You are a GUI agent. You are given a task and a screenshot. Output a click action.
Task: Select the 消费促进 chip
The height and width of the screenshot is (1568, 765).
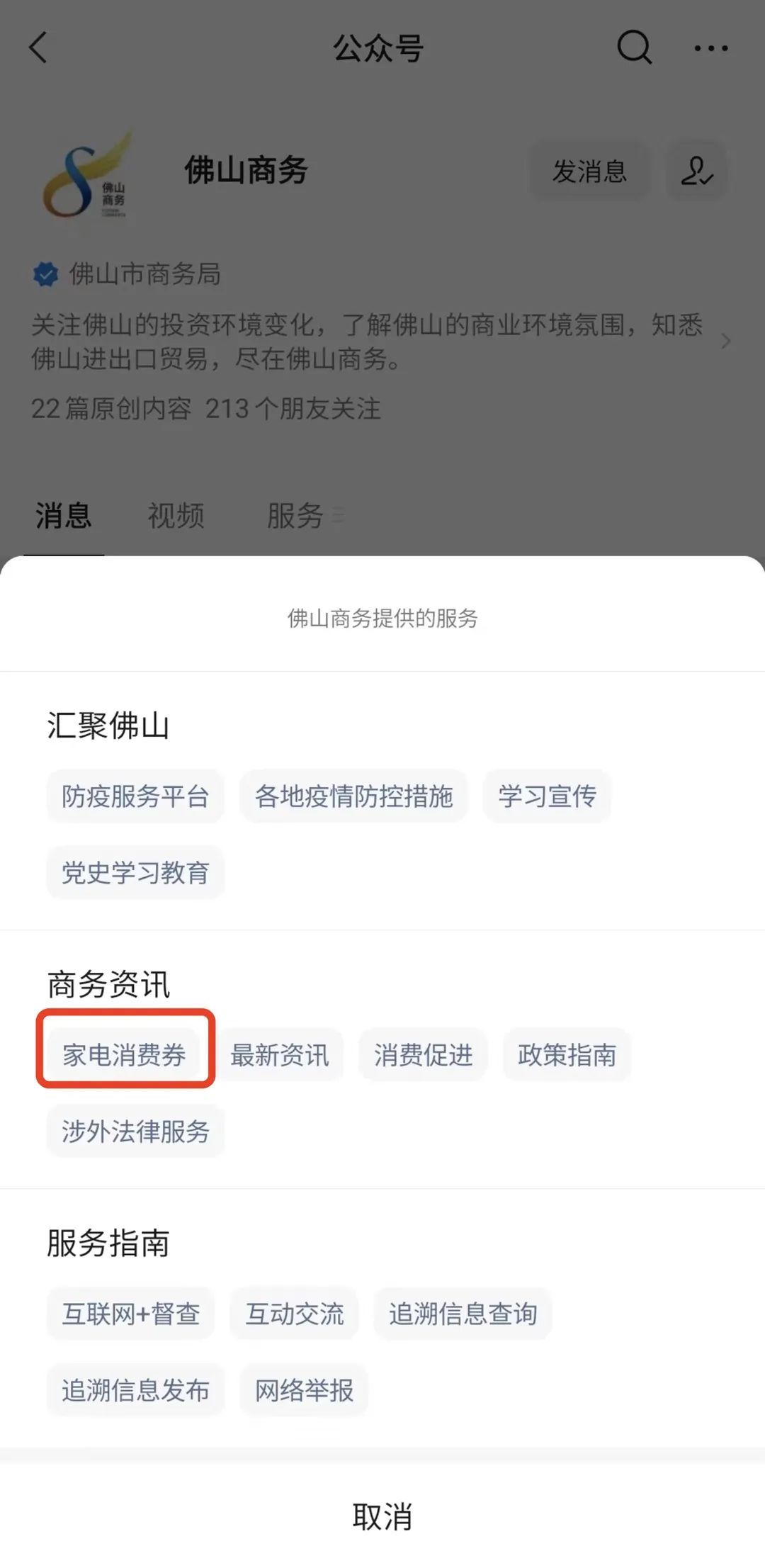click(x=423, y=1054)
